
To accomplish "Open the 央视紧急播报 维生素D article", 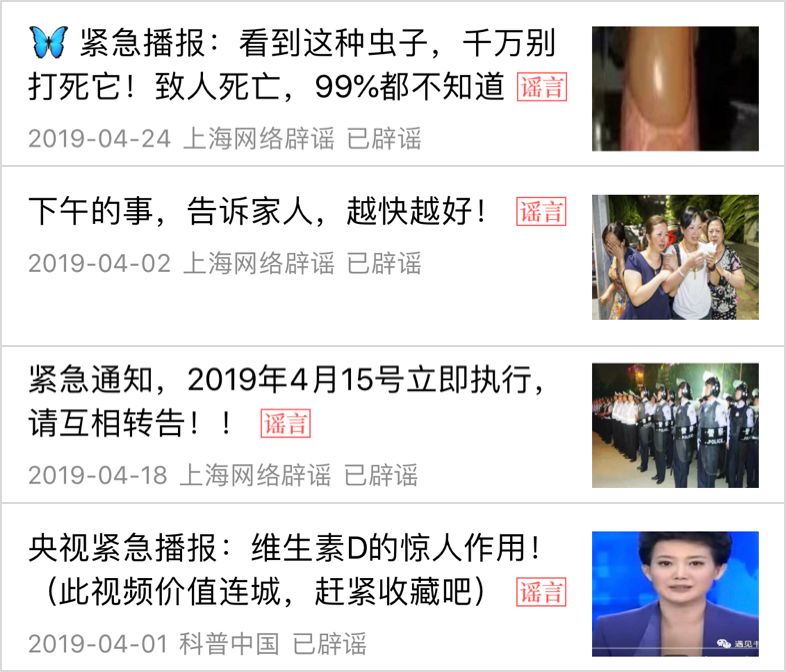I will 288,571.
